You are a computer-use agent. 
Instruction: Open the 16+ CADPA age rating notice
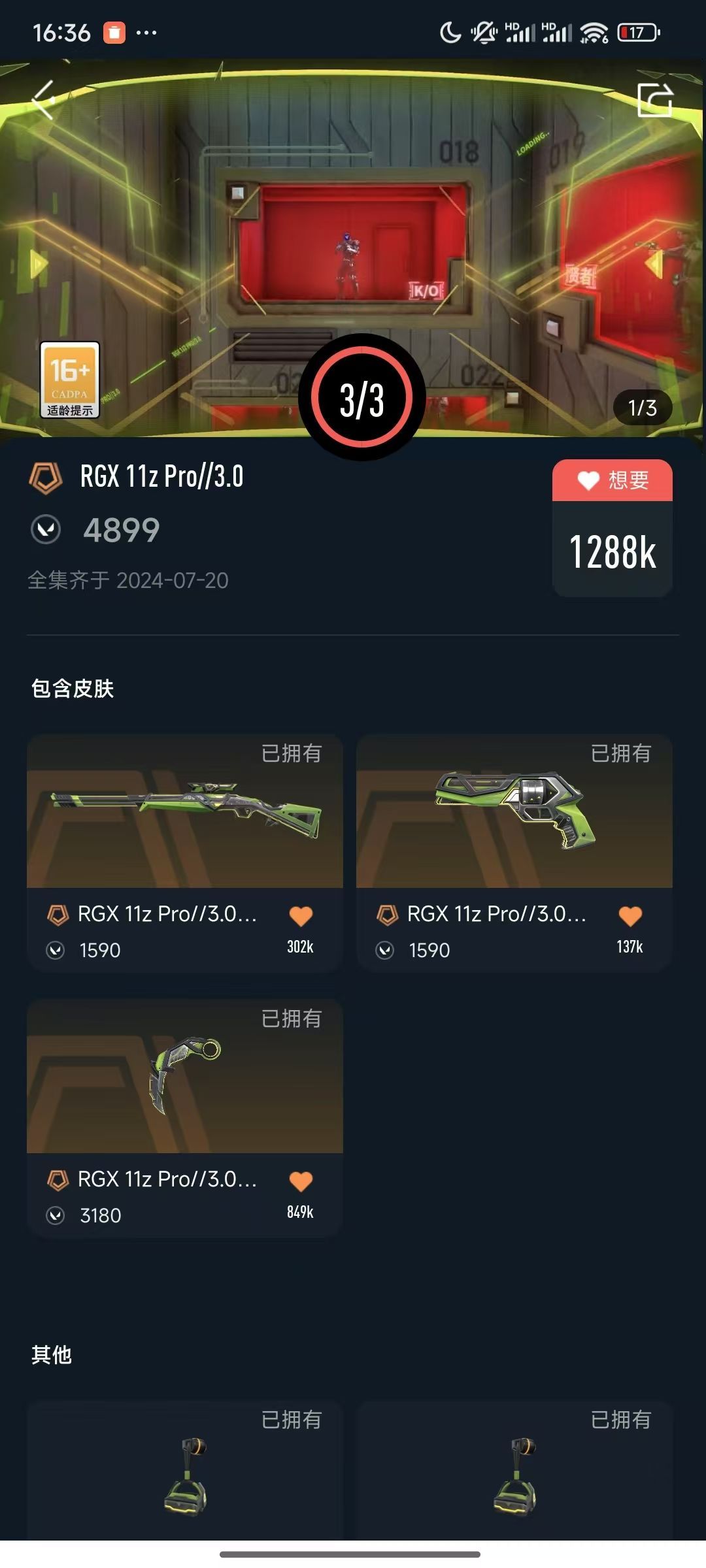click(x=70, y=380)
